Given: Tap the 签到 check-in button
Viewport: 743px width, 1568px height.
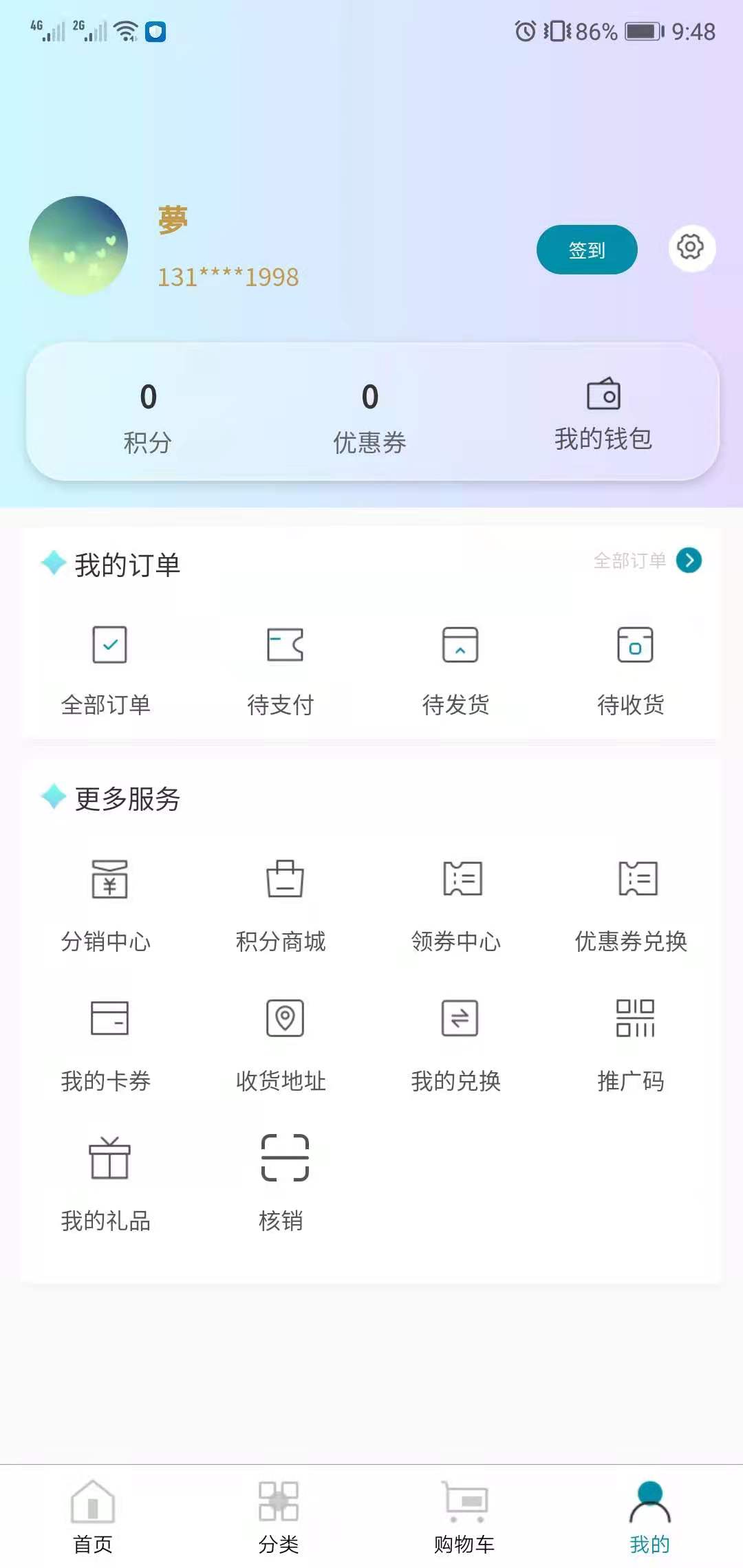Looking at the screenshot, I should click(587, 250).
